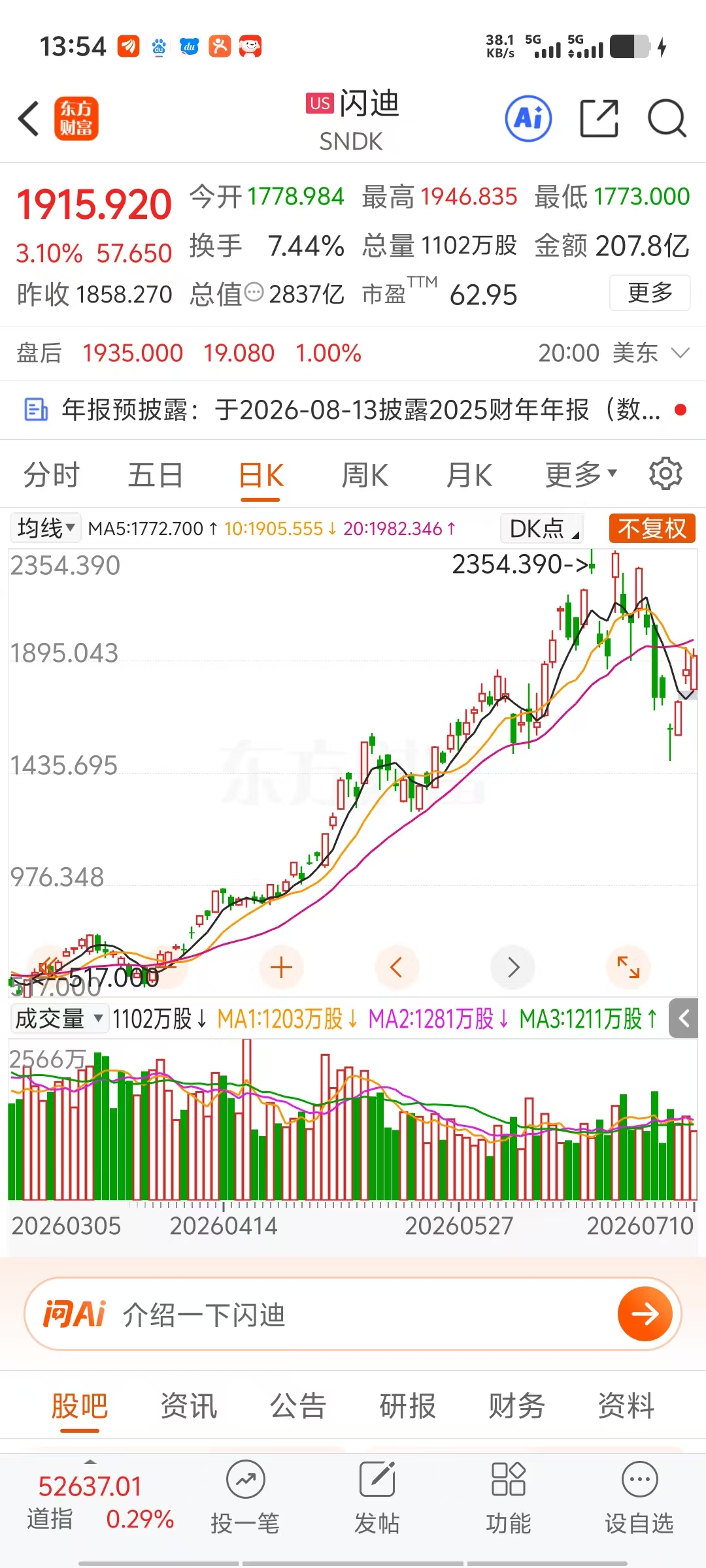Open stock search magnifier
This screenshot has height=1568, width=706.
point(667,119)
